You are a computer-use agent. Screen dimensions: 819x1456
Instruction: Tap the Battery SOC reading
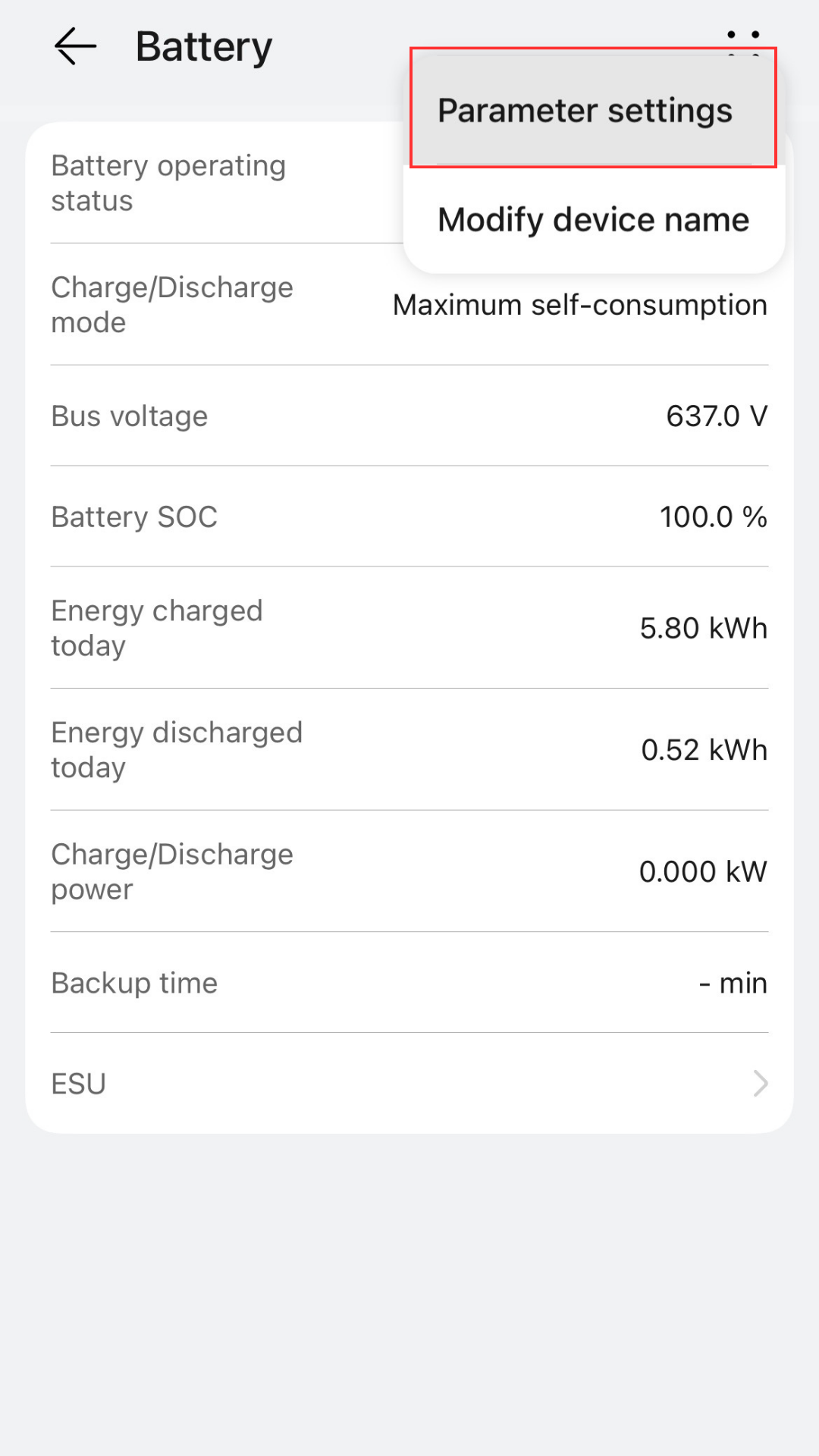coord(409,516)
